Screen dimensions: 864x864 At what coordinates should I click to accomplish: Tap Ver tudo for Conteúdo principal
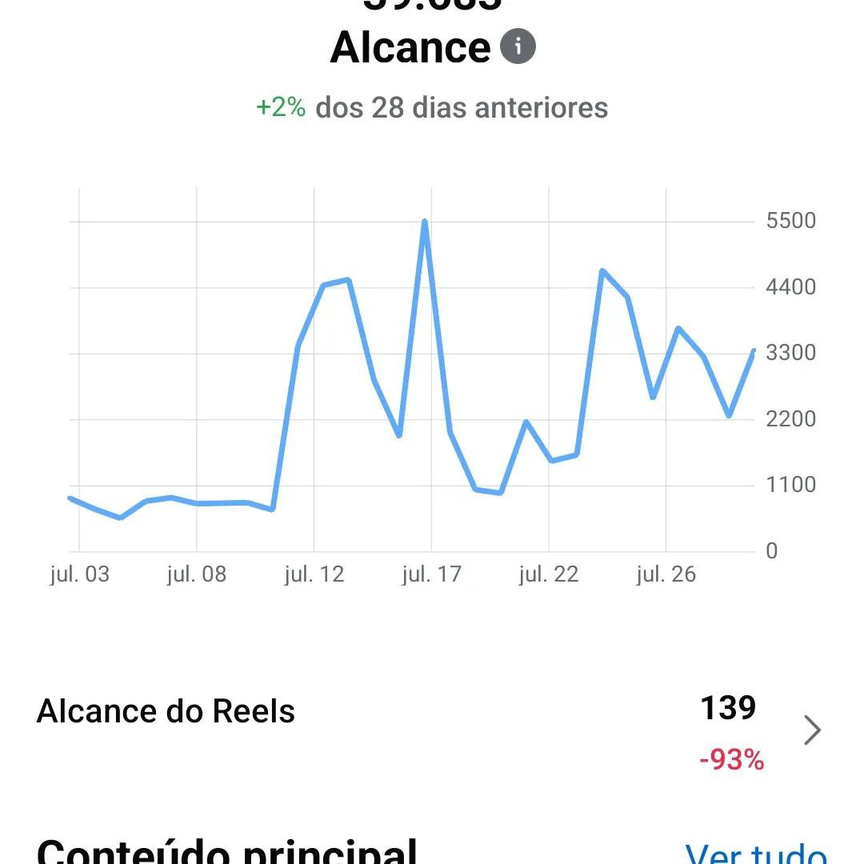tap(755, 853)
